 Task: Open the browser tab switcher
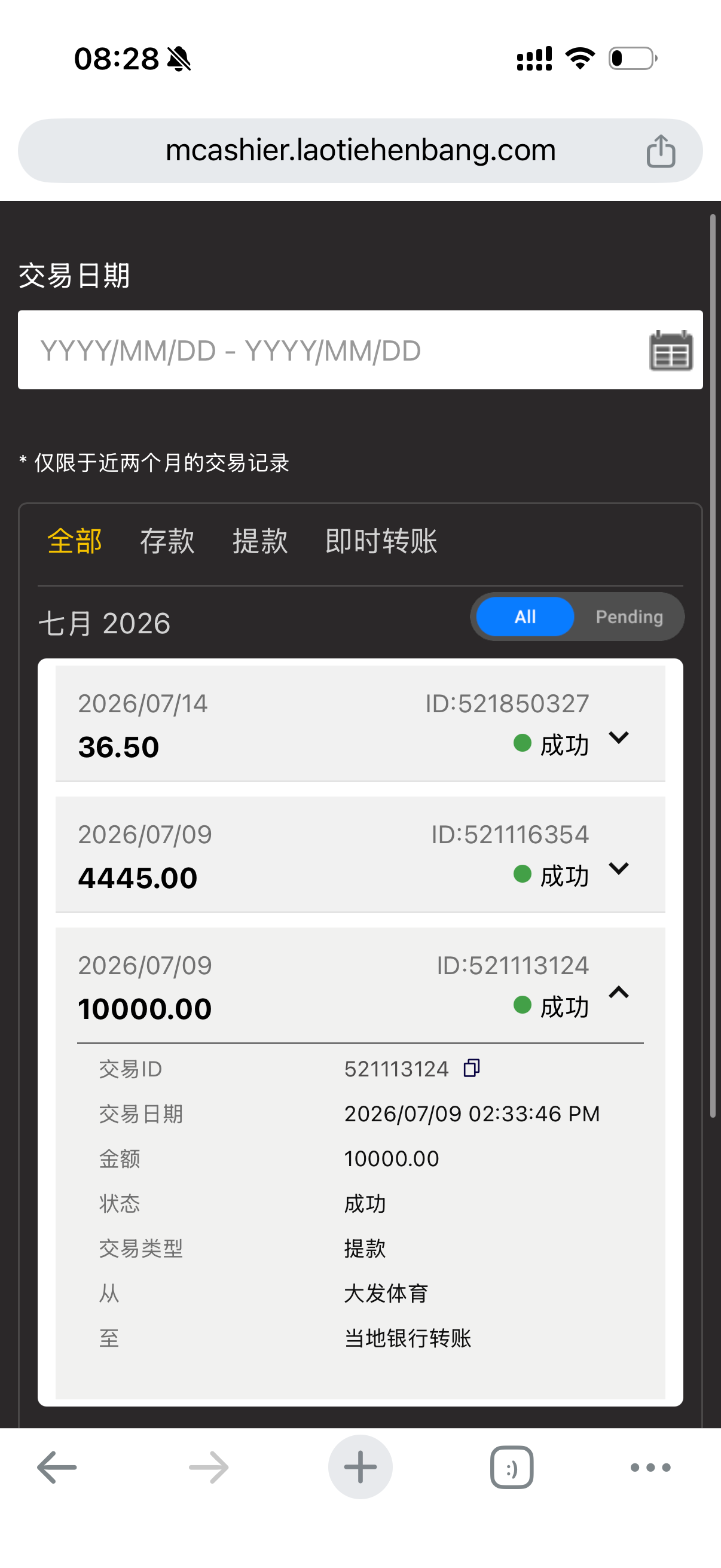512,1468
